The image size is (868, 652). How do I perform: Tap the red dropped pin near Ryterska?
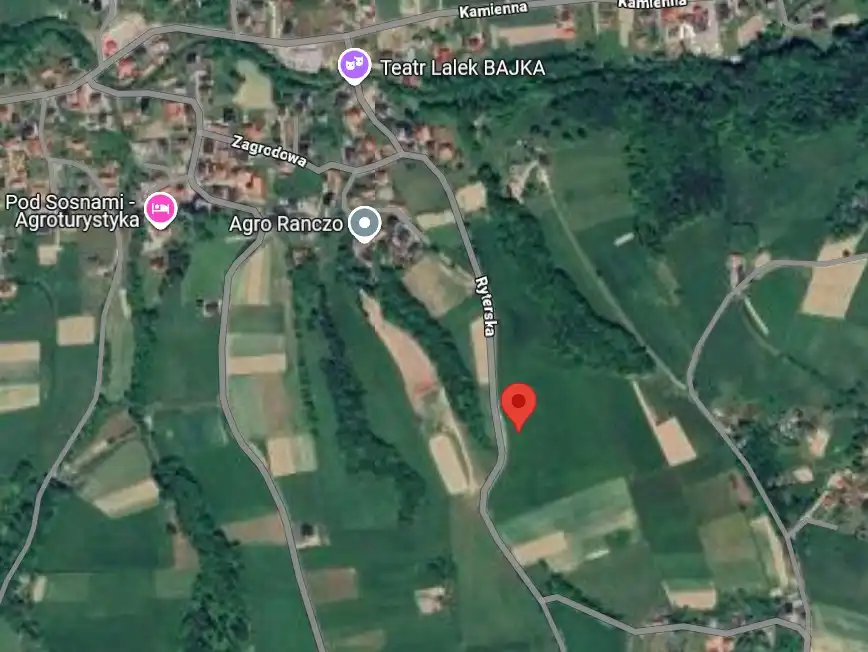pos(518,404)
